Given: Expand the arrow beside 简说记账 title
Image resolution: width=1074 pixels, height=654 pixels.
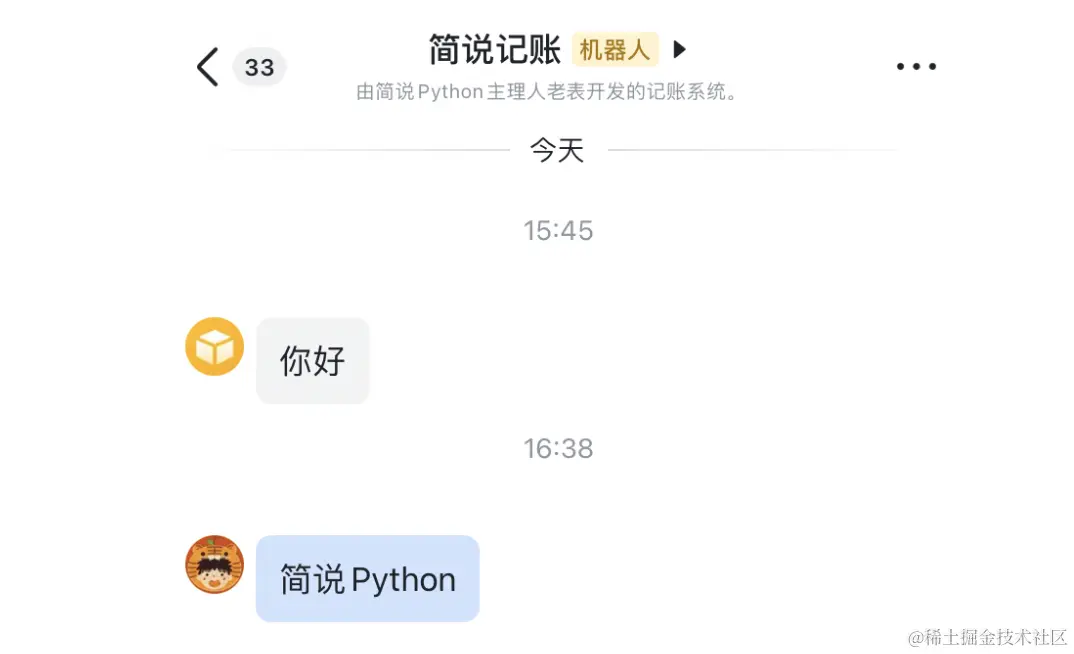Looking at the screenshot, I should pos(679,49).
